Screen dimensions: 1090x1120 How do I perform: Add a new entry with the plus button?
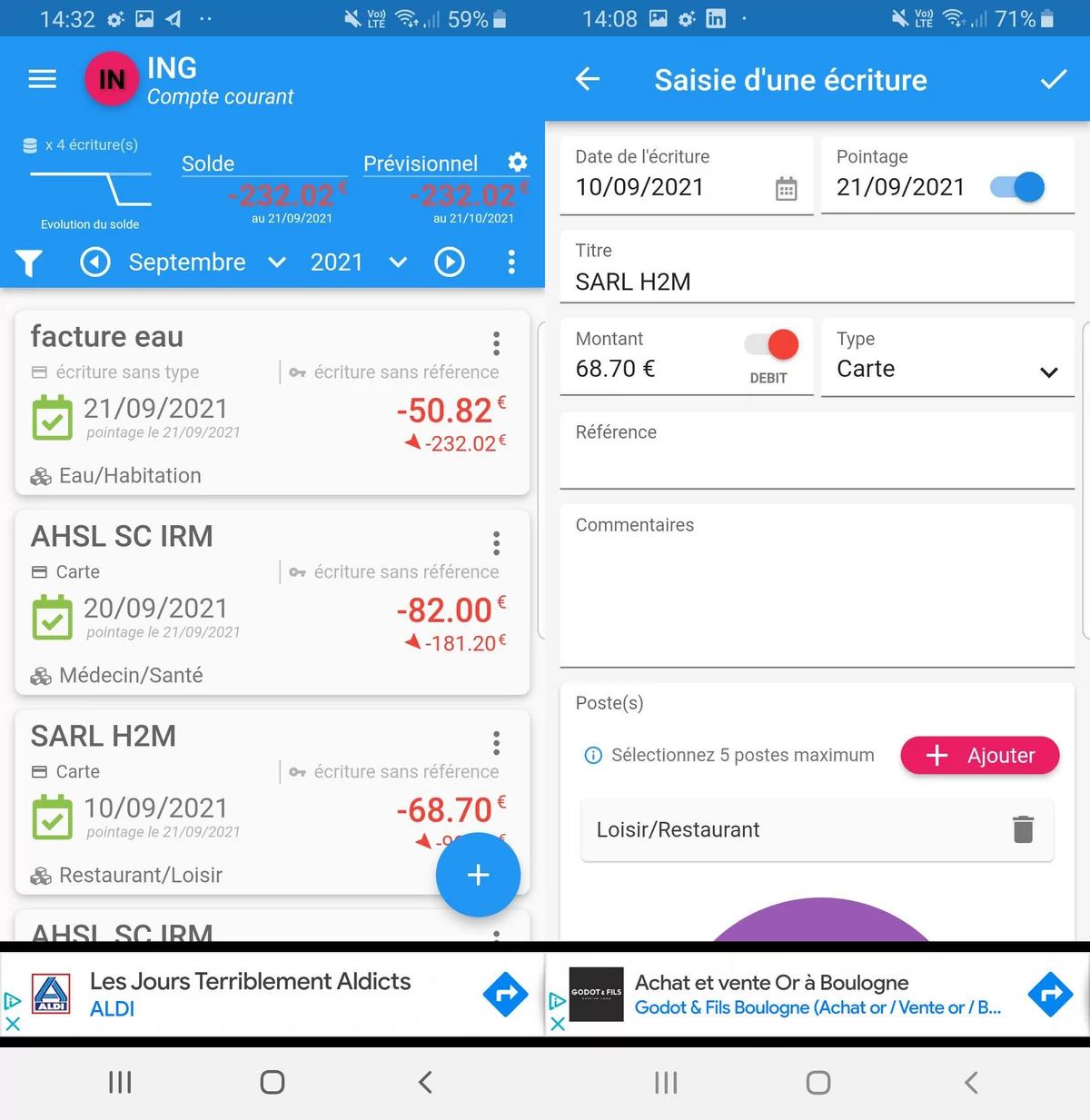(478, 875)
